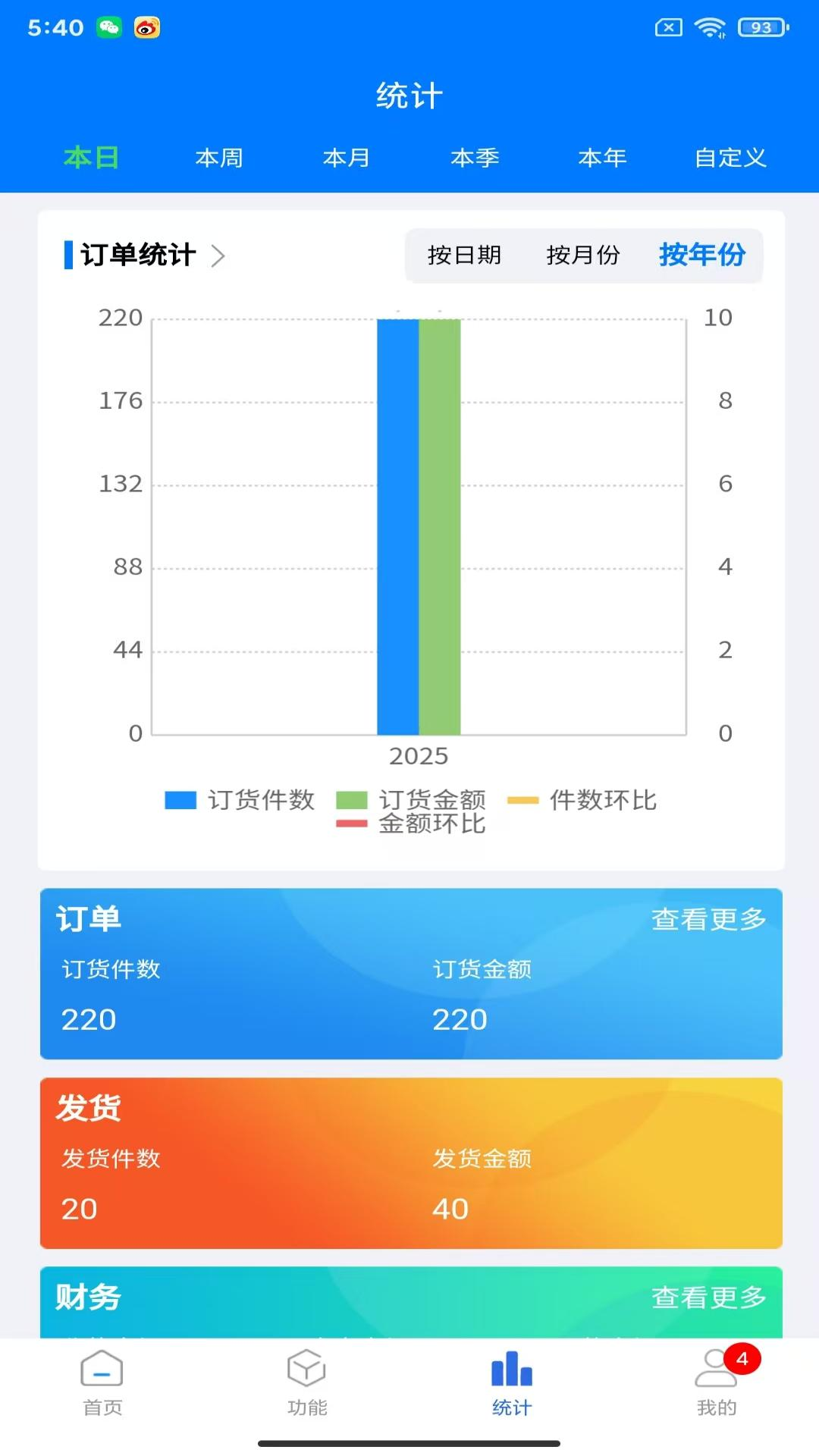Click the 订货金额 green legend swatch

click(x=350, y=801)
